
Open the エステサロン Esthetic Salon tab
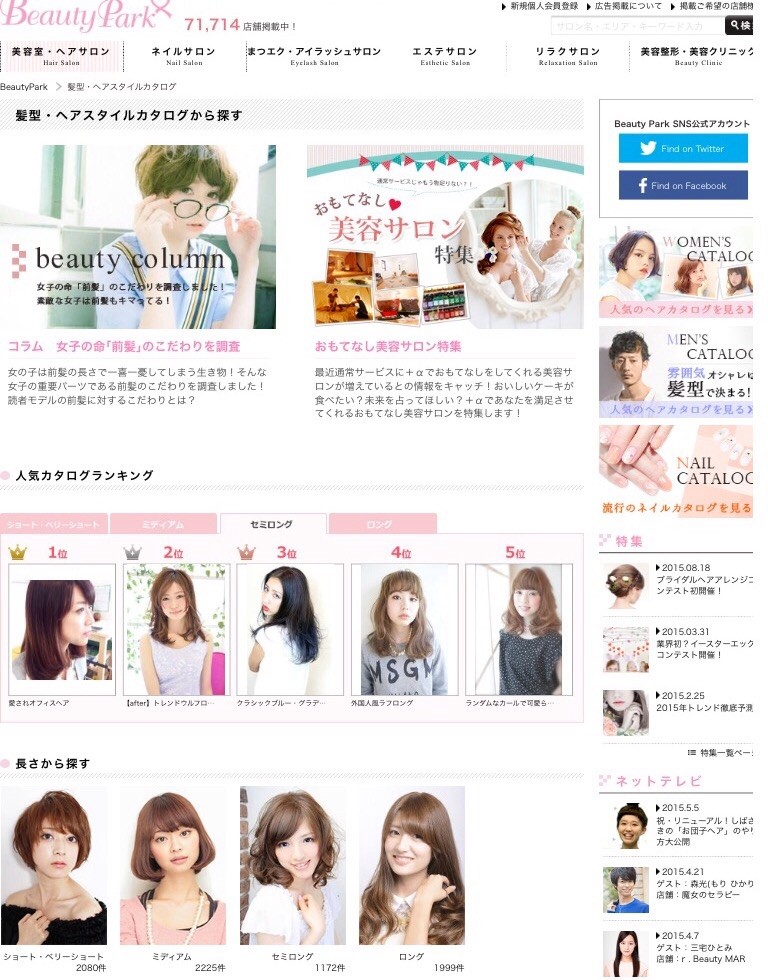pyautogui.click(x=445, y=55)
